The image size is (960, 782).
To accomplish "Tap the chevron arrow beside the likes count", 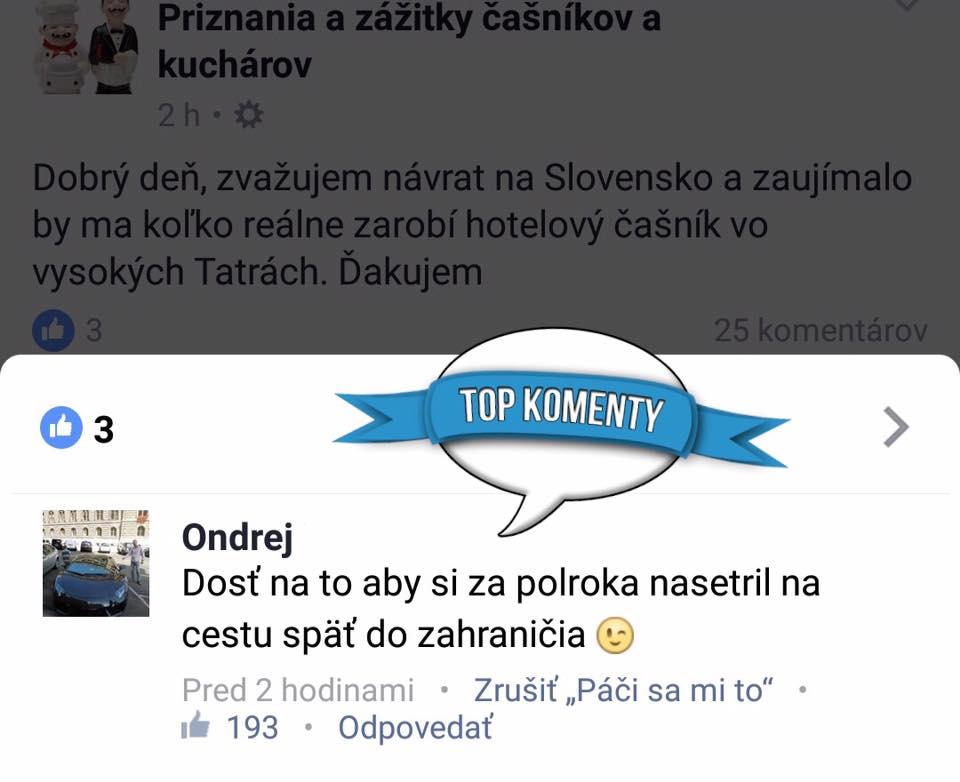I will [x=896, y=427].
